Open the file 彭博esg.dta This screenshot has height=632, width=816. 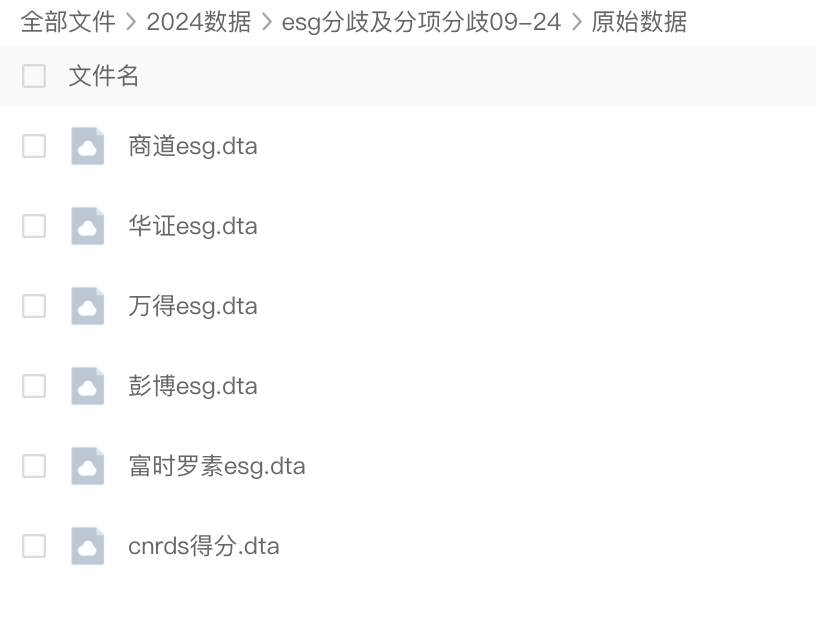pyautogui.click(x=192, y=386)
